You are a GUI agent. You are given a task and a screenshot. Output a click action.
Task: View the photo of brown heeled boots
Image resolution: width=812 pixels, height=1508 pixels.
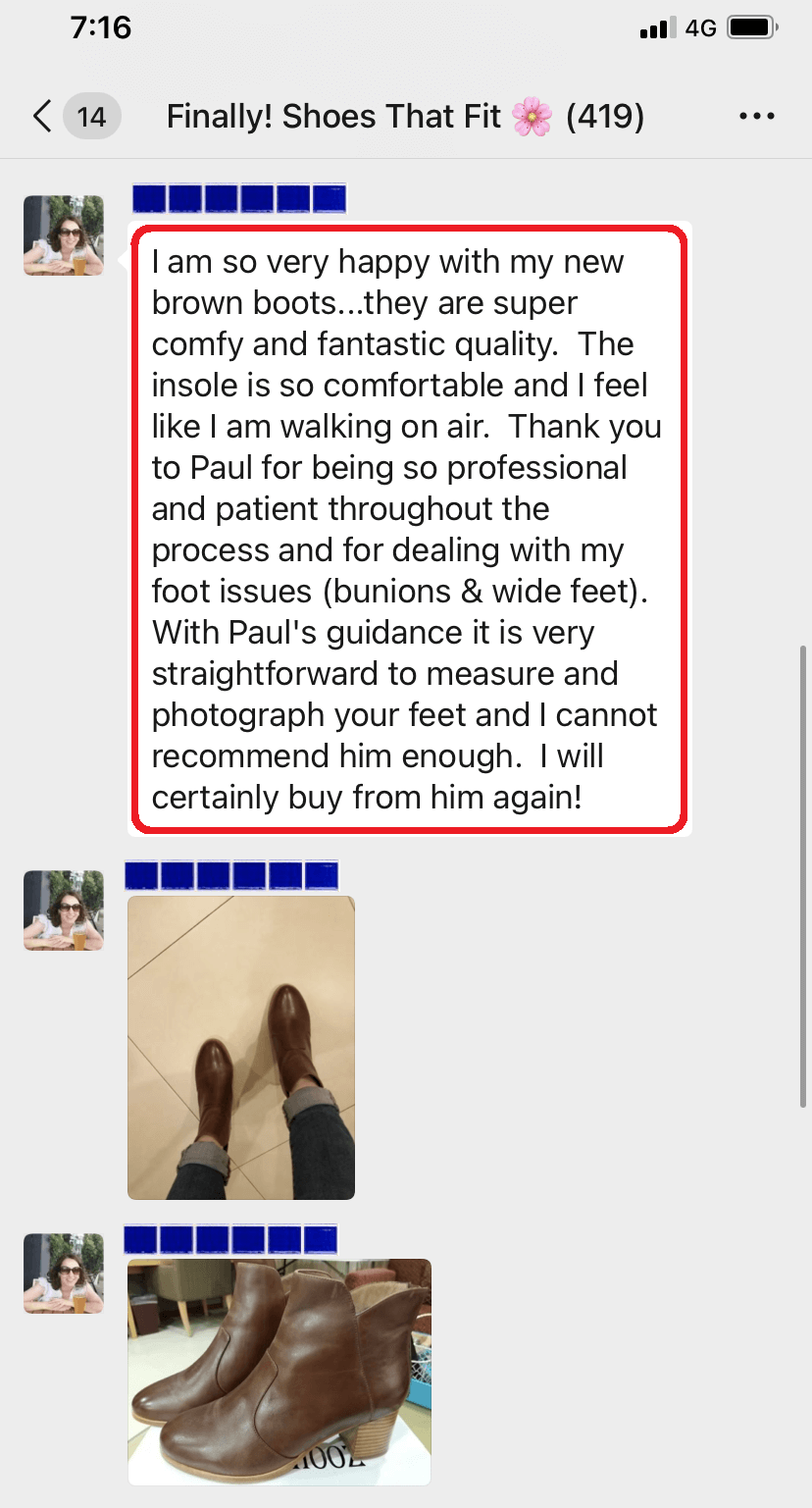[x=279, y=1371]
